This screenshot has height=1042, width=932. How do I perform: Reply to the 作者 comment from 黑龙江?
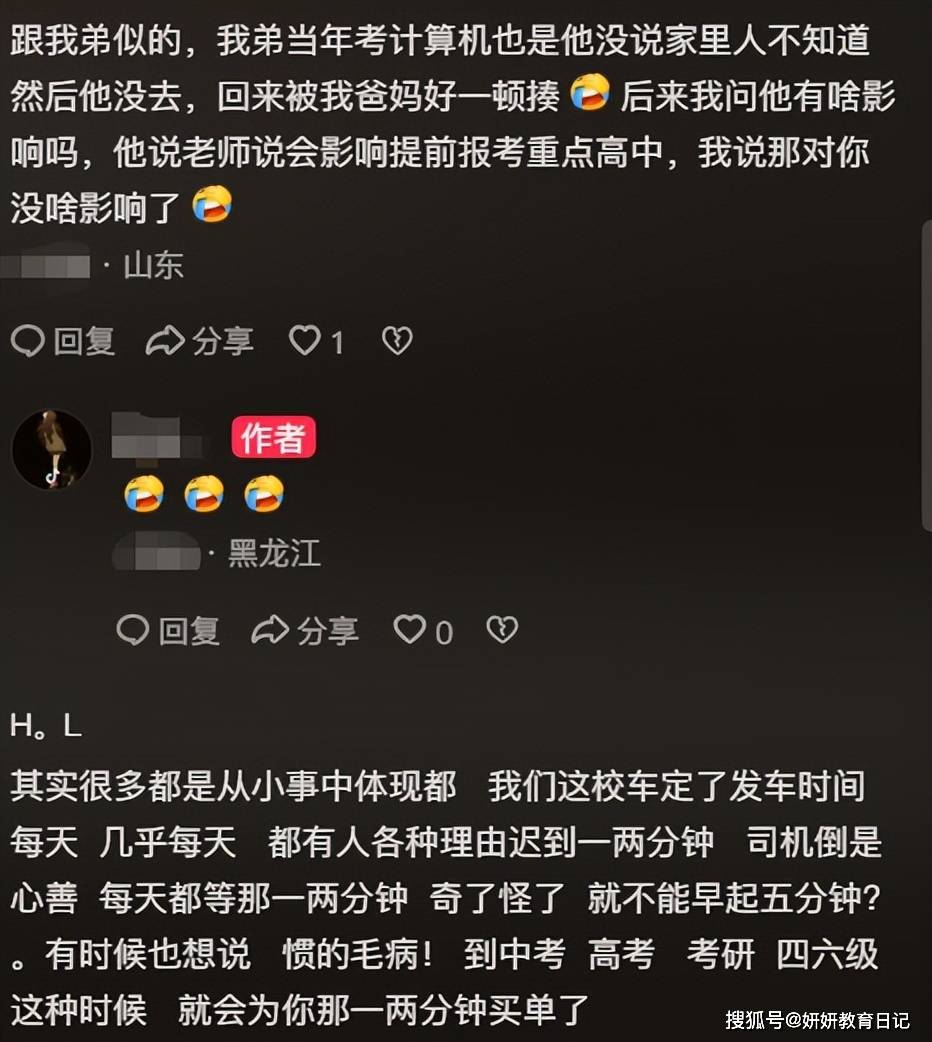coord(168,630)
